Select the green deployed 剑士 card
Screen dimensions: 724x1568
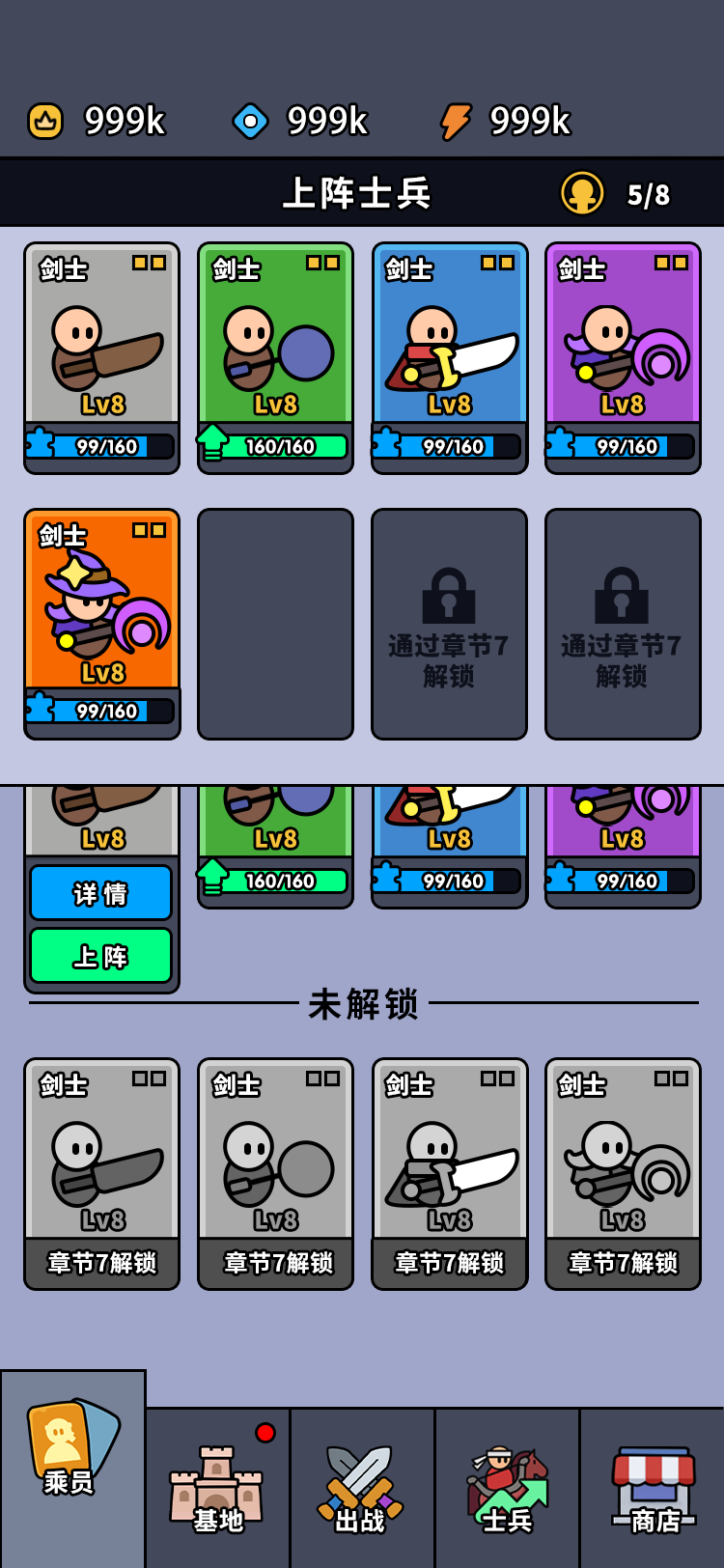(x=275, y=357)
